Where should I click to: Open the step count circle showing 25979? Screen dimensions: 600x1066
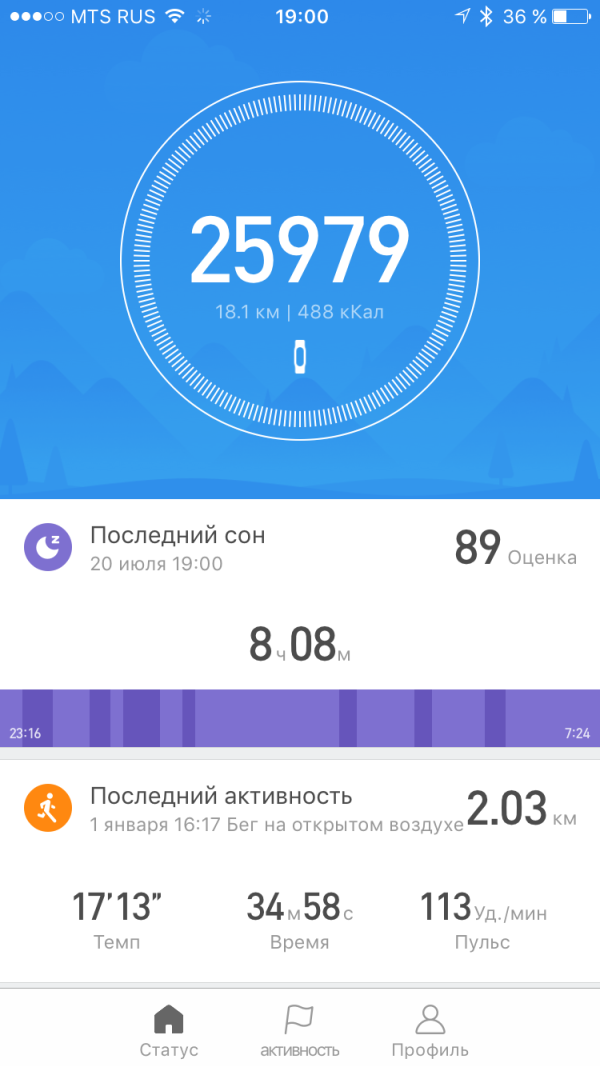click(x=300, y=252)
